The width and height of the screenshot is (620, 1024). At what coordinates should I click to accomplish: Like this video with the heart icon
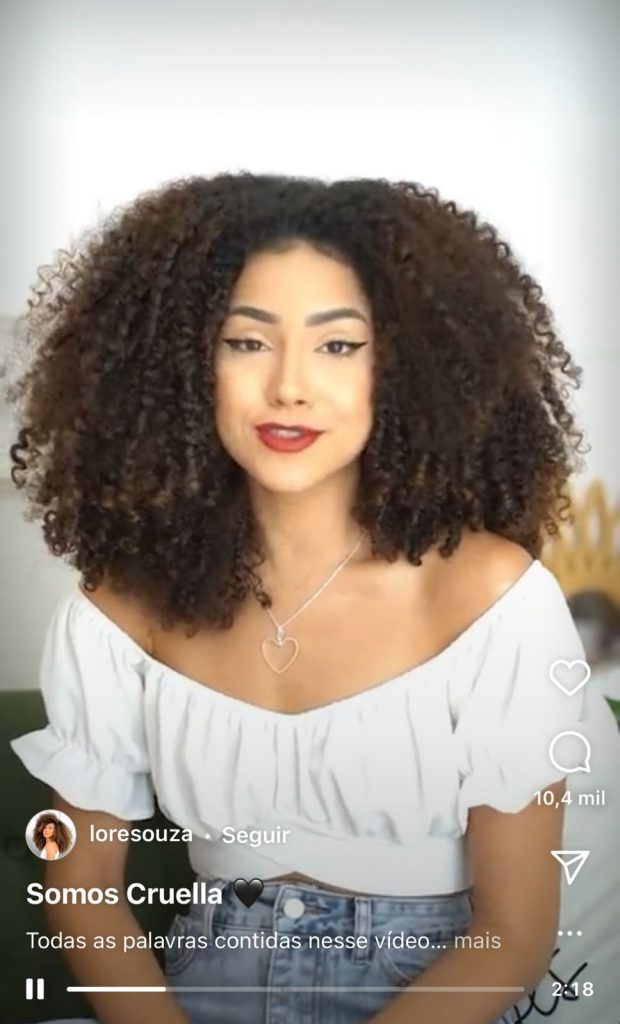pyautogui.click(x=569, y=677)
